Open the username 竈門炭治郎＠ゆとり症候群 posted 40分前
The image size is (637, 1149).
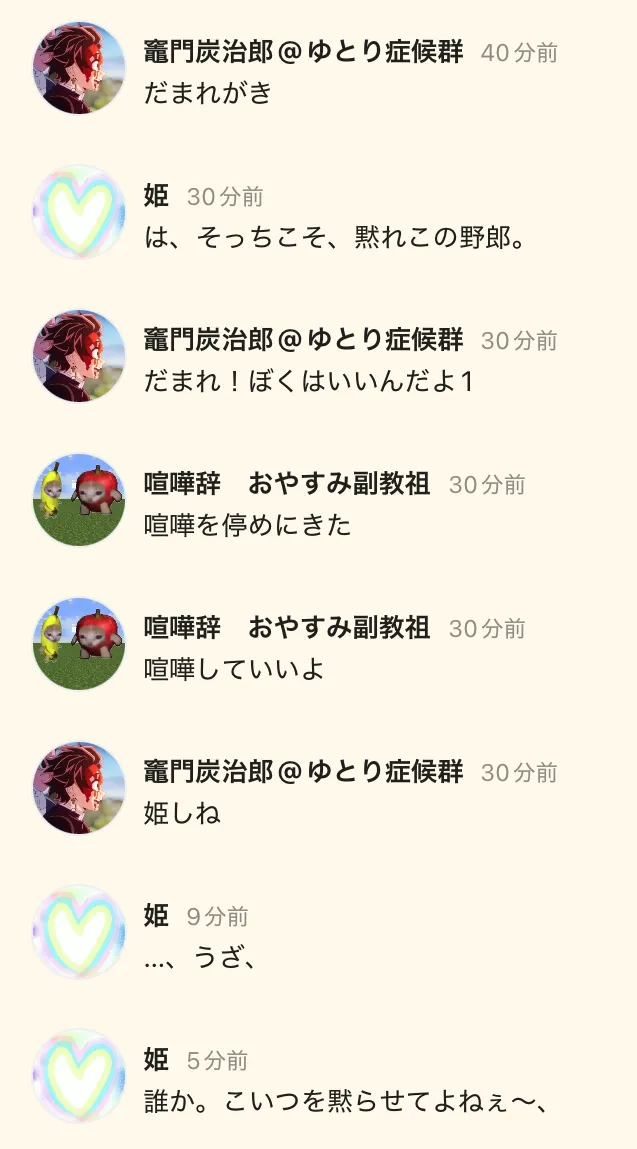[x=304, y=52]
